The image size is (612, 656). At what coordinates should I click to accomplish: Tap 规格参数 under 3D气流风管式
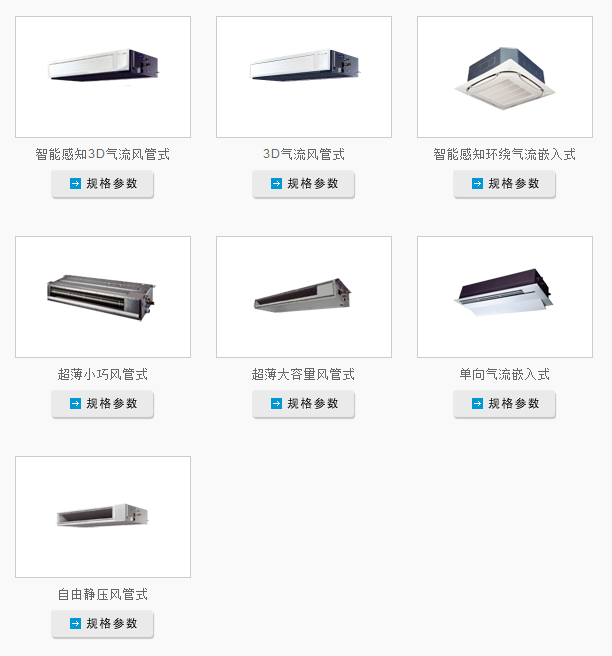point(303,184)
